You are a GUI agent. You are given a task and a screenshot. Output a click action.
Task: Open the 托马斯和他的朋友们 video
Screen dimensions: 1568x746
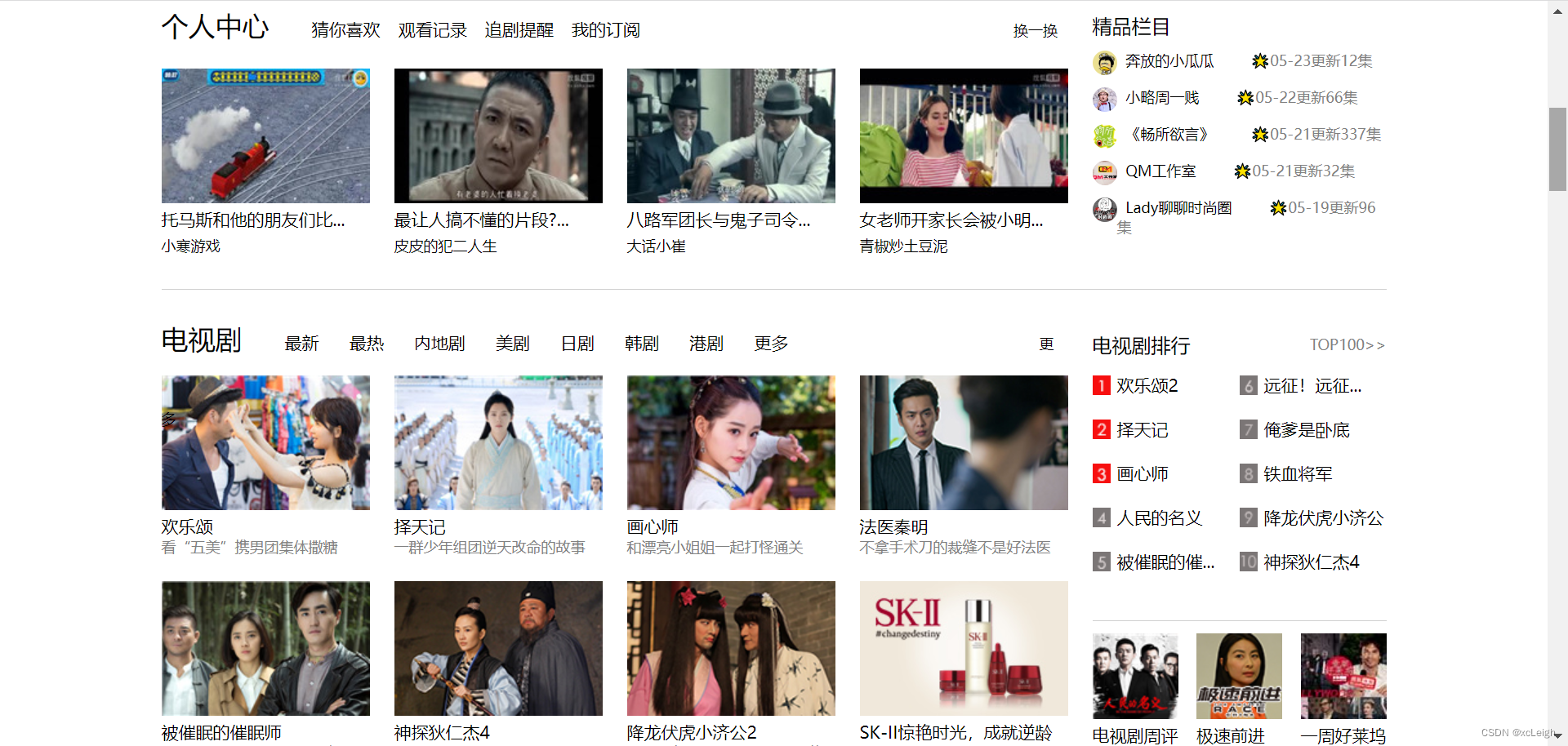pyautogui.click(x=265, y=135)
